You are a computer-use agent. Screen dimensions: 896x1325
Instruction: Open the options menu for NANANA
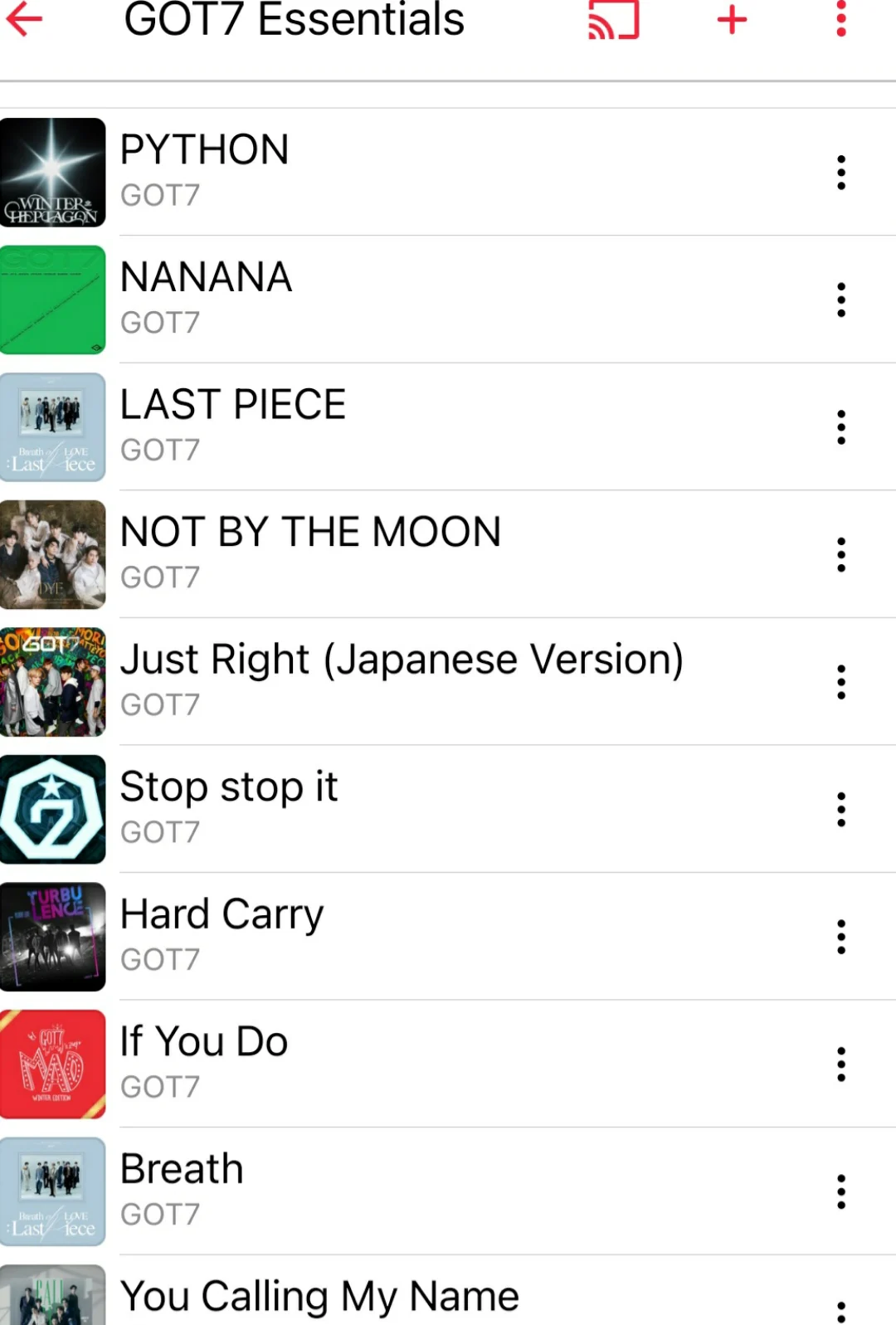(840, 300)
